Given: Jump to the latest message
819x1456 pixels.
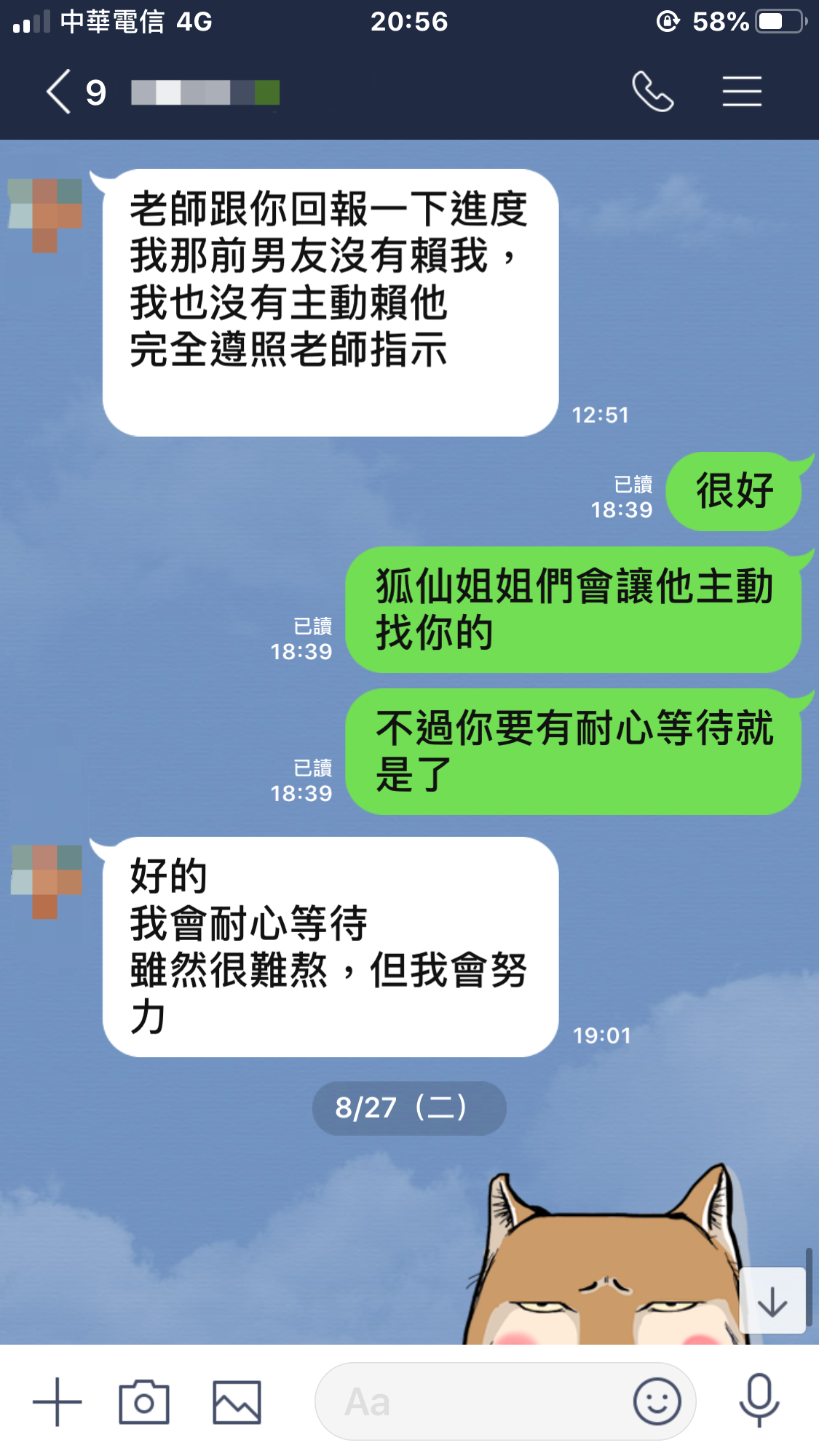Looking at the screenshot, I should tap(772, 1301).
